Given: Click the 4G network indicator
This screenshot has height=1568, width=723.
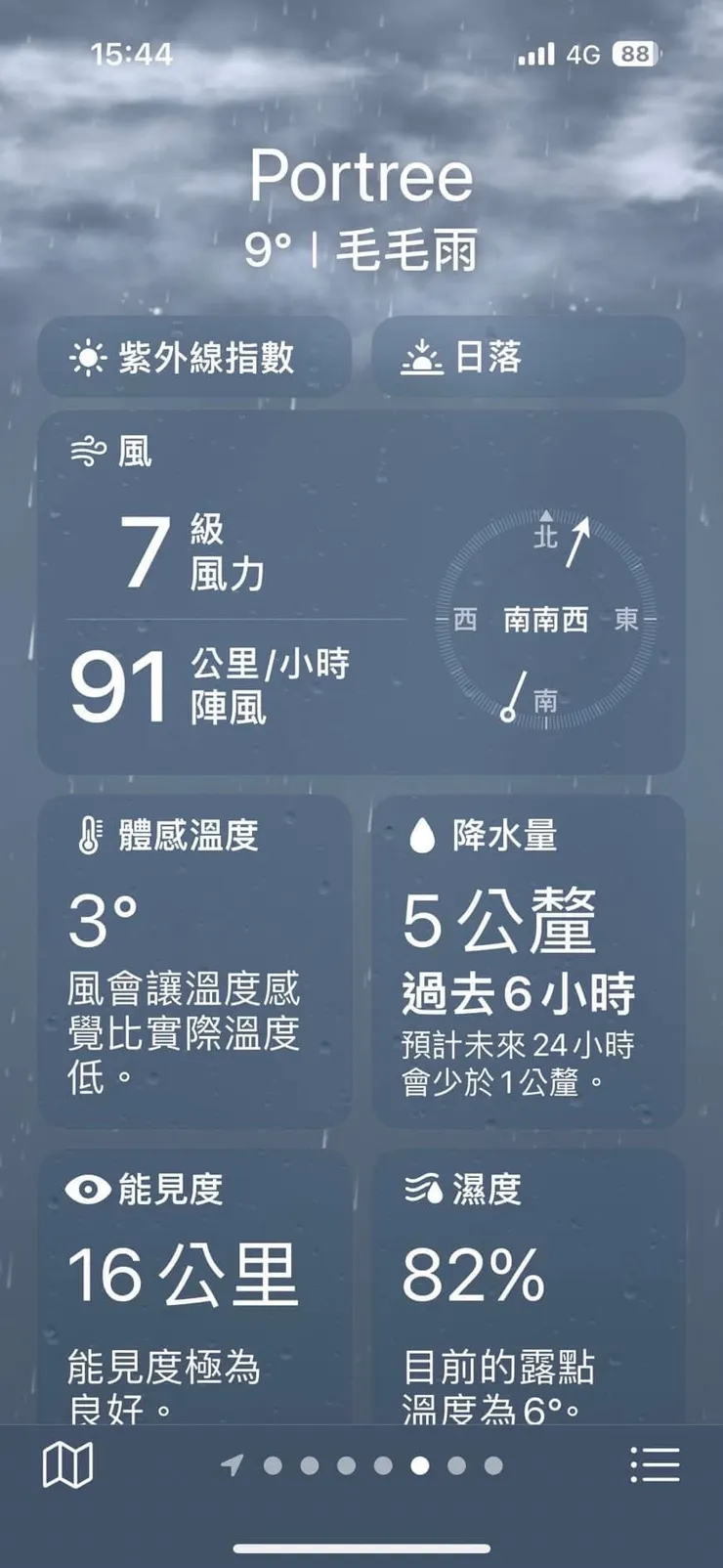Looking at the screenshot, I should (580, 55).
